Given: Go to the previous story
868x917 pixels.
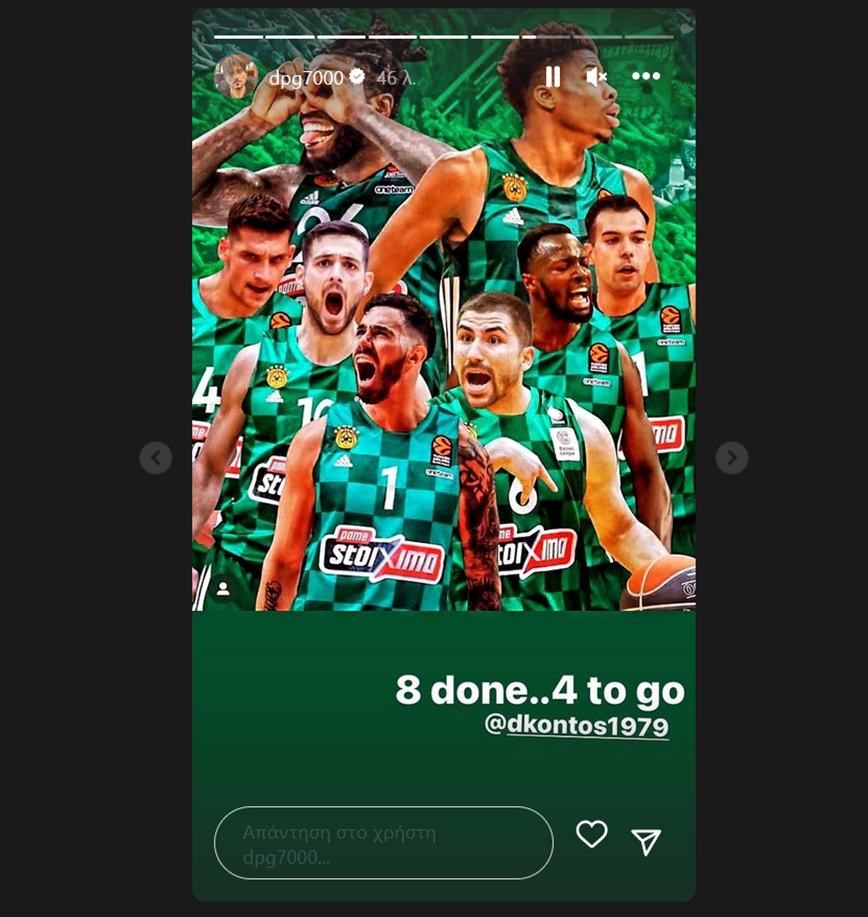Looking at the screenshot, I should point(155,458).
